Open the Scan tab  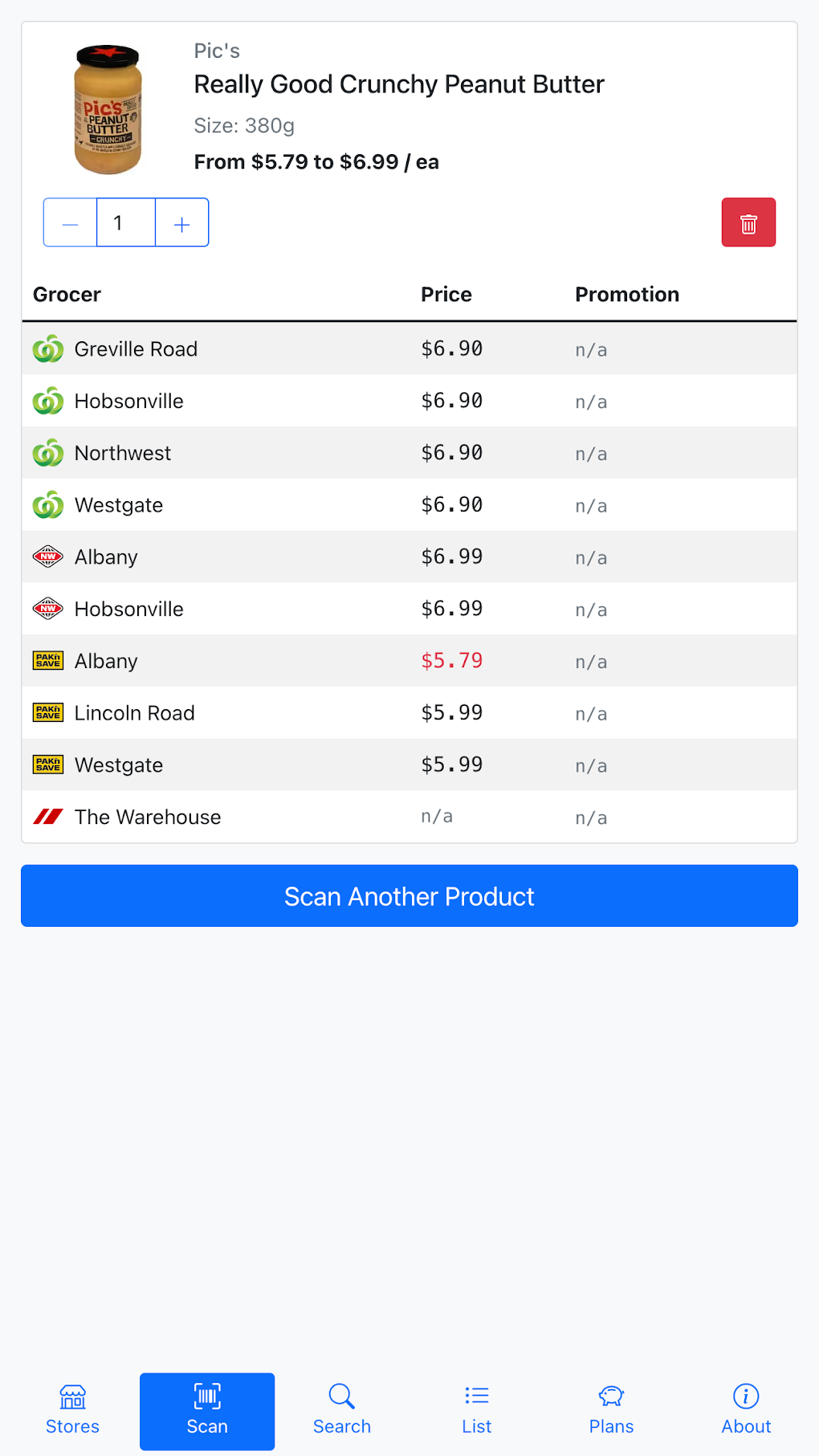pos(207,1410)
